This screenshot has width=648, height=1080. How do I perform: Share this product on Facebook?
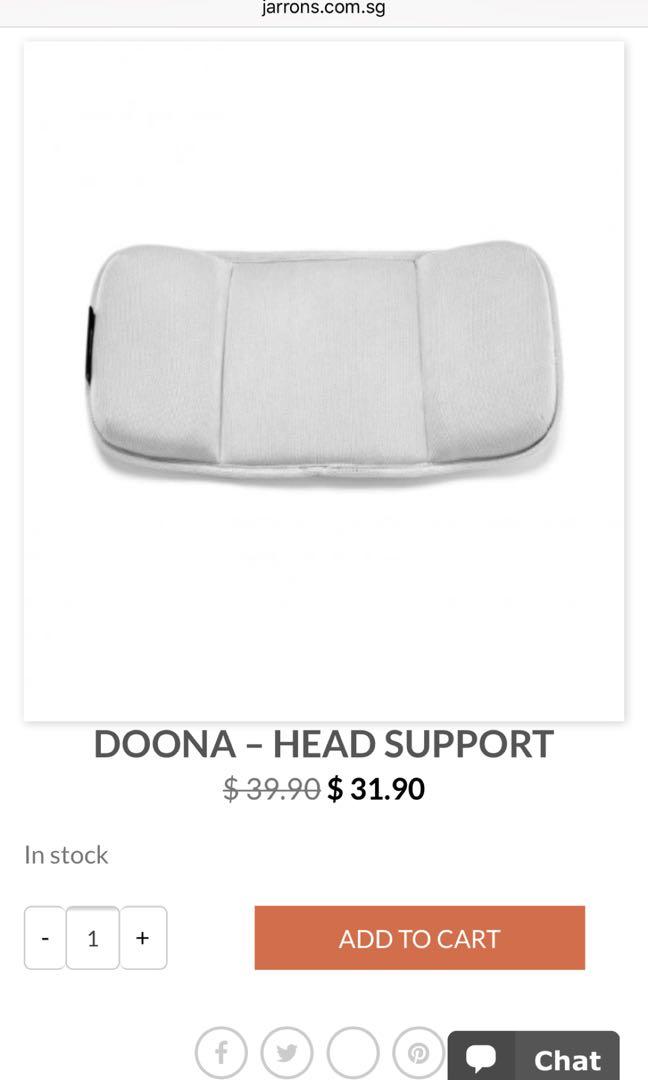(221, 1052)
